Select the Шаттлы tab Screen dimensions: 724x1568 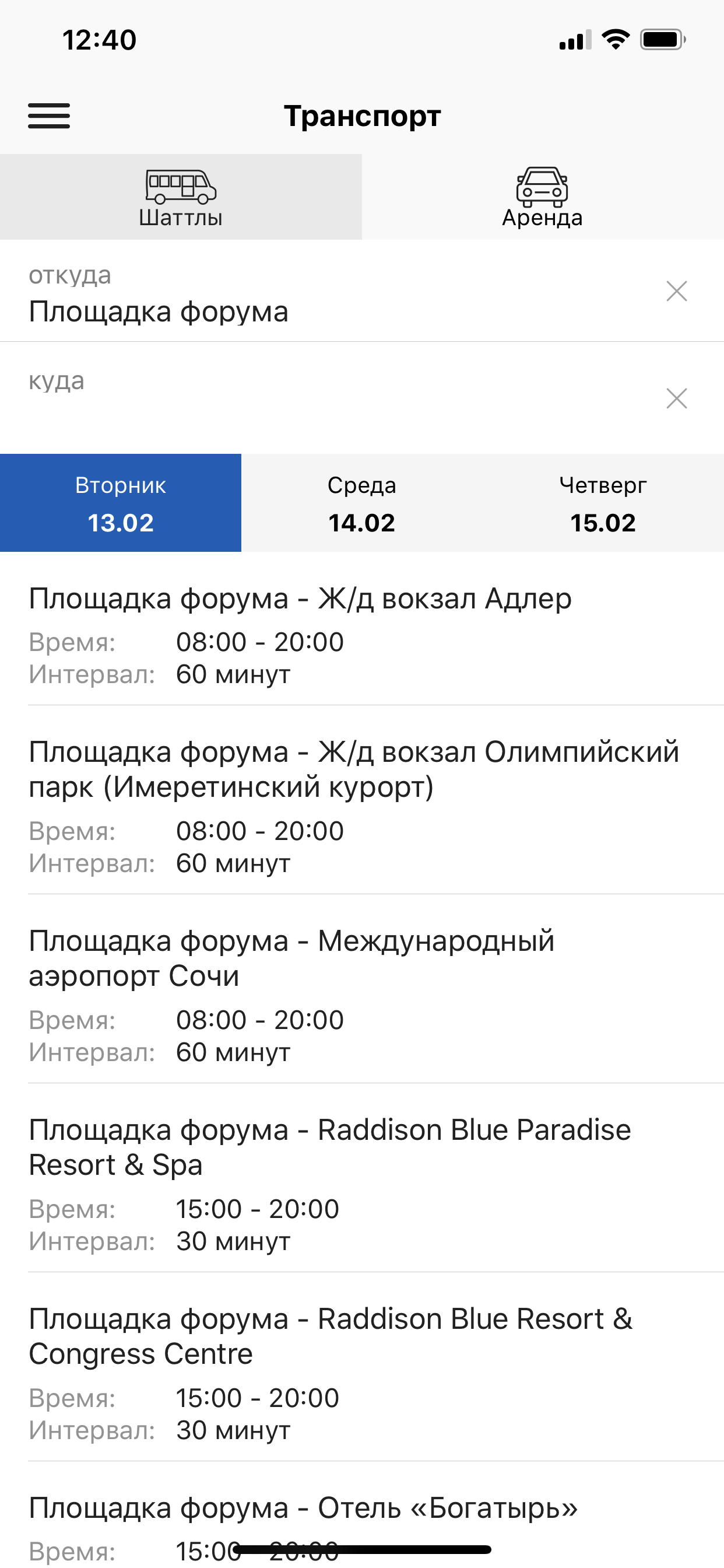tap(181, 197)
